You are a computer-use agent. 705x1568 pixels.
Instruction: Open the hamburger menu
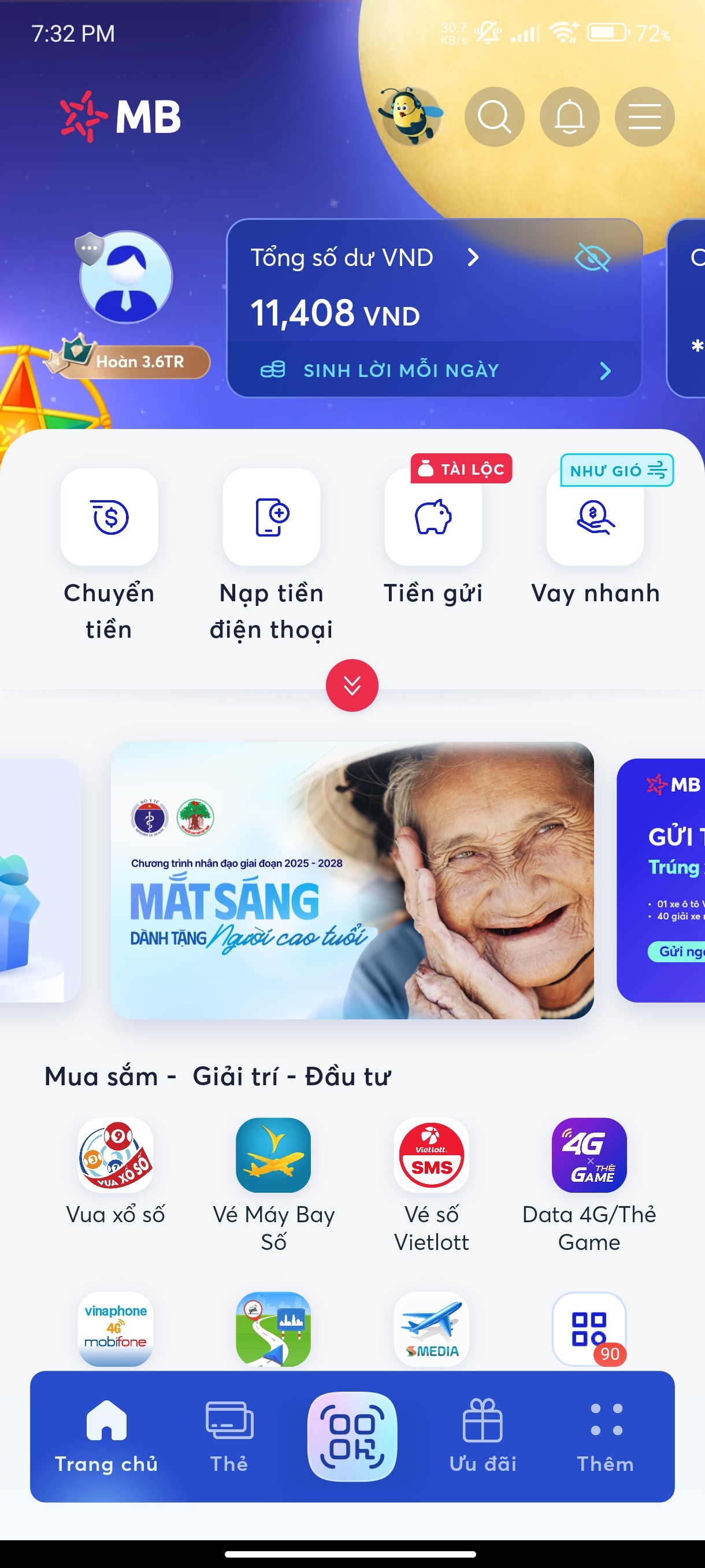(x=644, y=116)
